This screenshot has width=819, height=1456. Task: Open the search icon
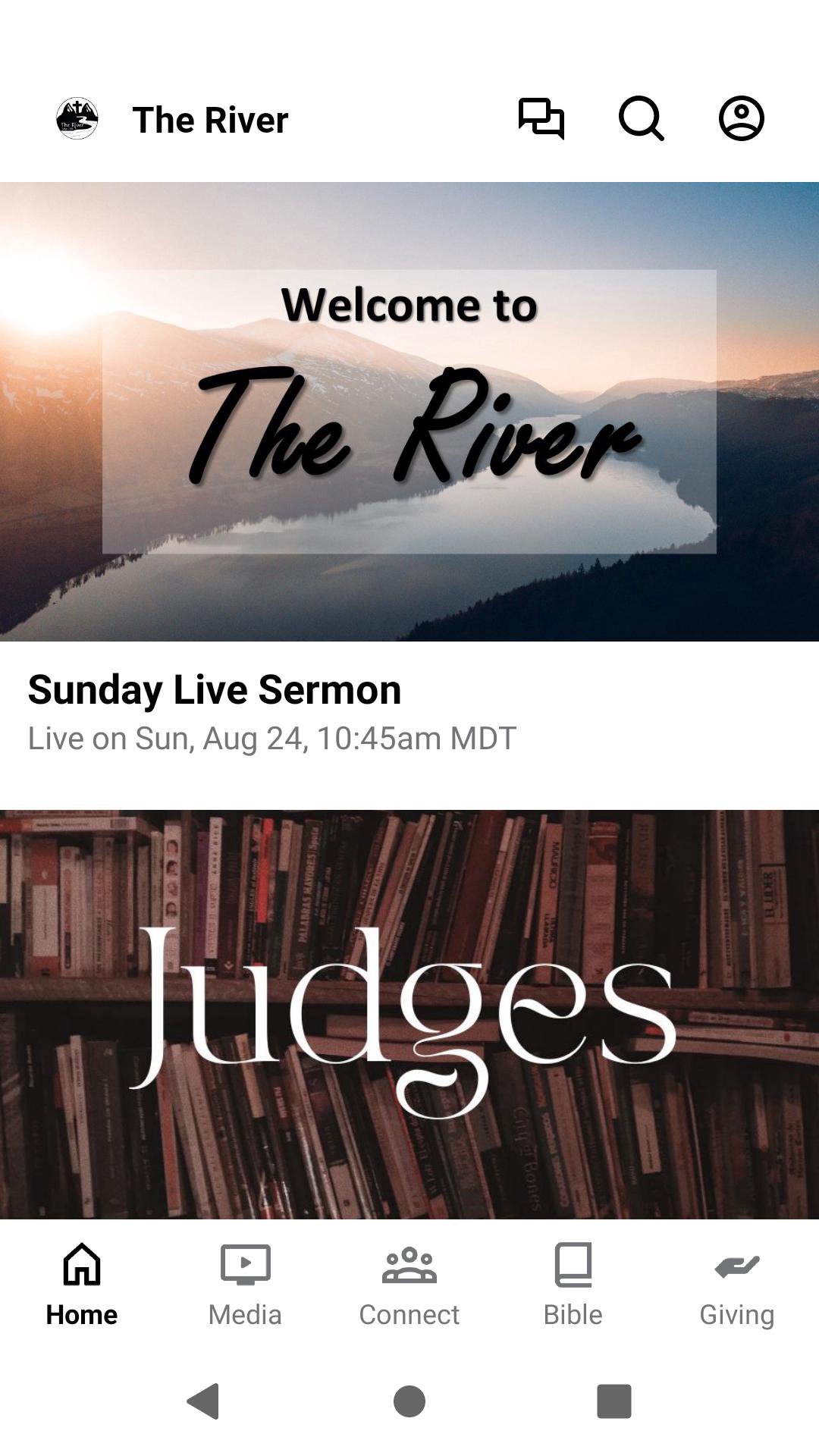[x=641, y=119]
